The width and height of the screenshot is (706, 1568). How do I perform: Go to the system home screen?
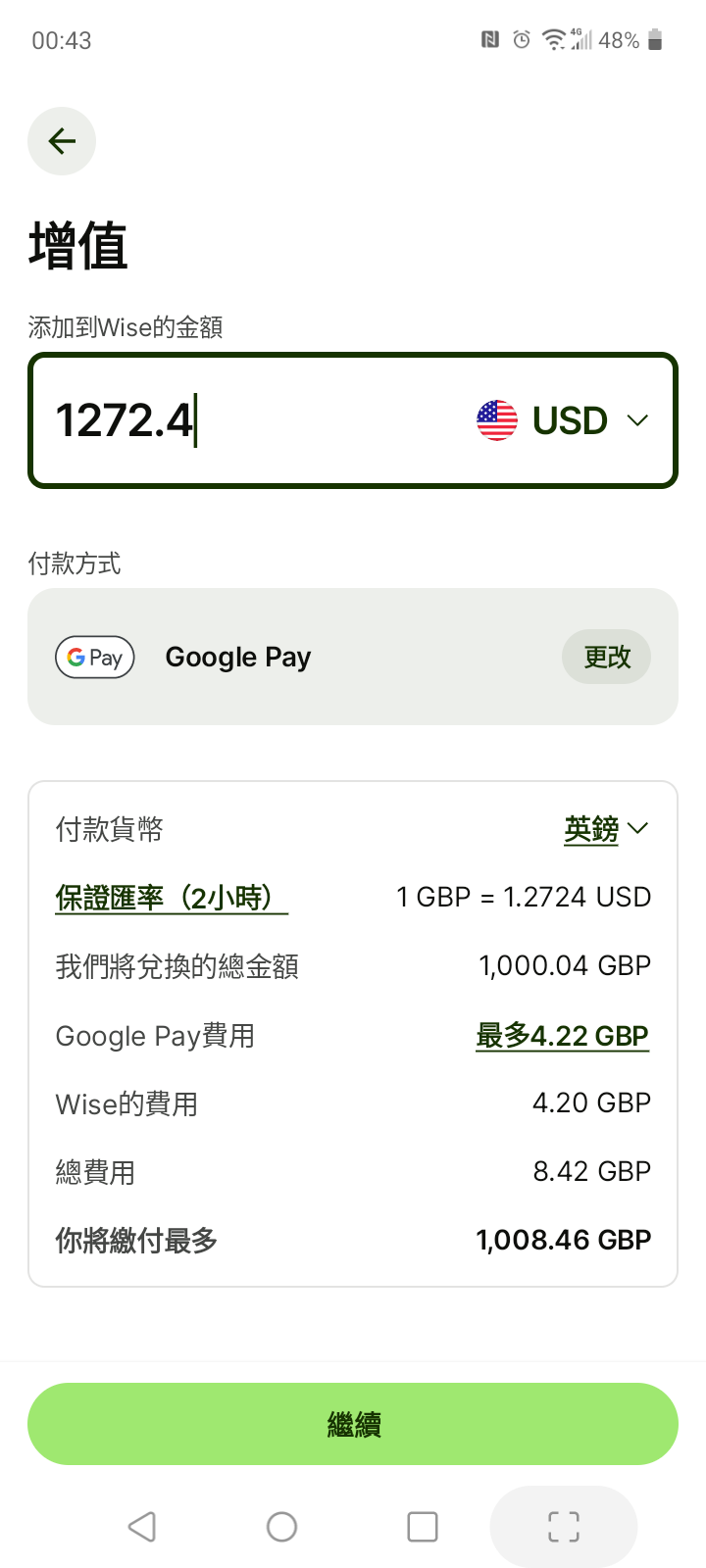[282, 1526]
